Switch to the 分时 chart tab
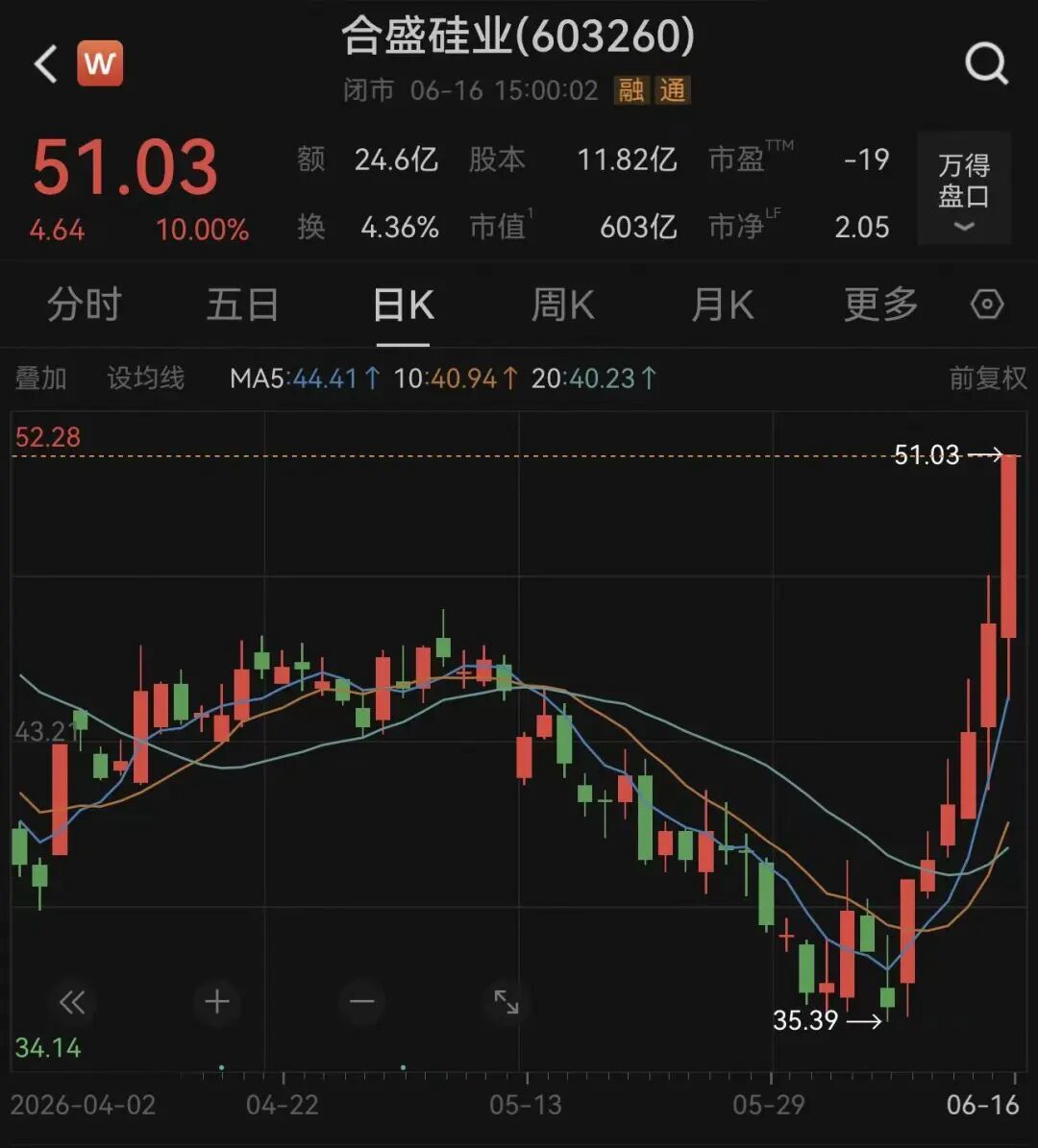The height and width of the screenshot is (1148, 1038). 85,305
